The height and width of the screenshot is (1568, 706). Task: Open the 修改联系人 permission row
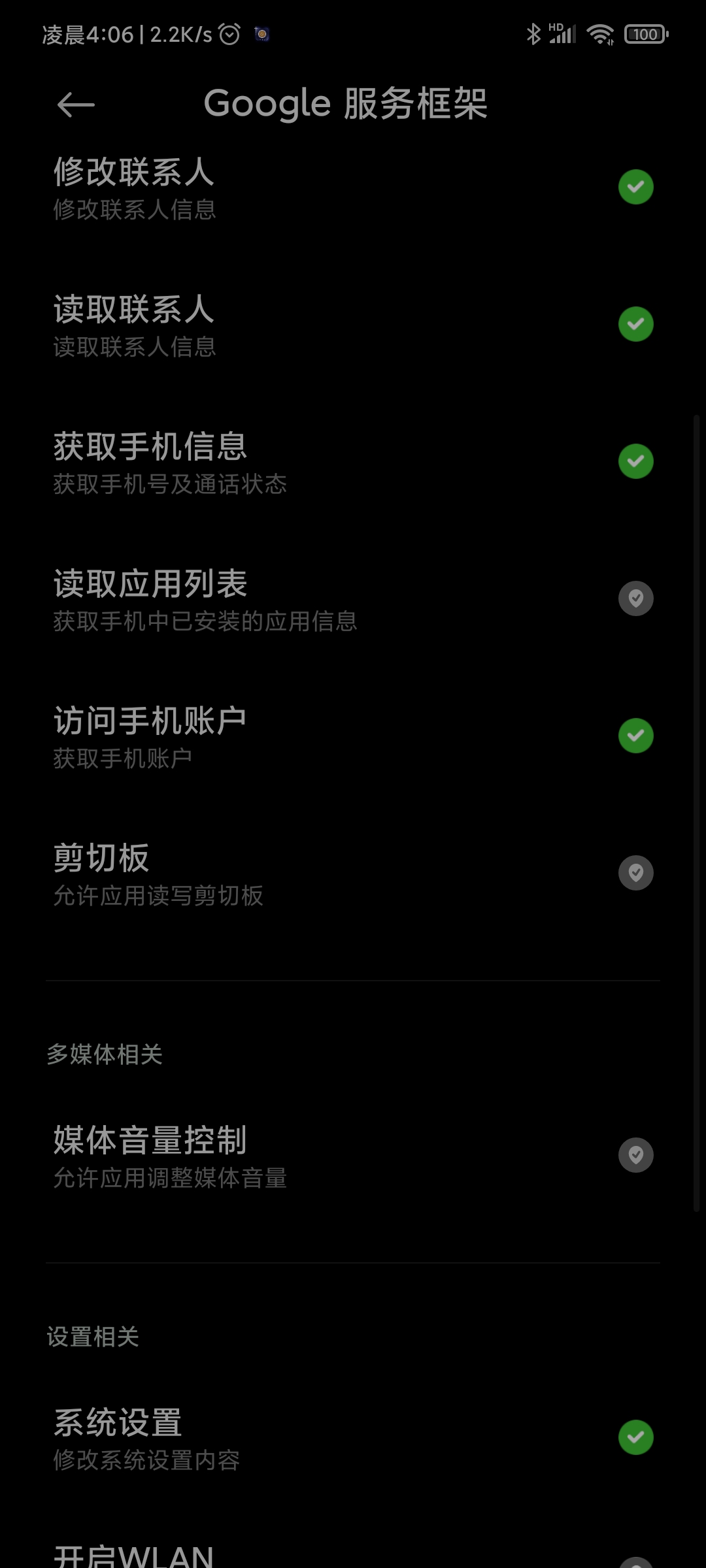353,188
